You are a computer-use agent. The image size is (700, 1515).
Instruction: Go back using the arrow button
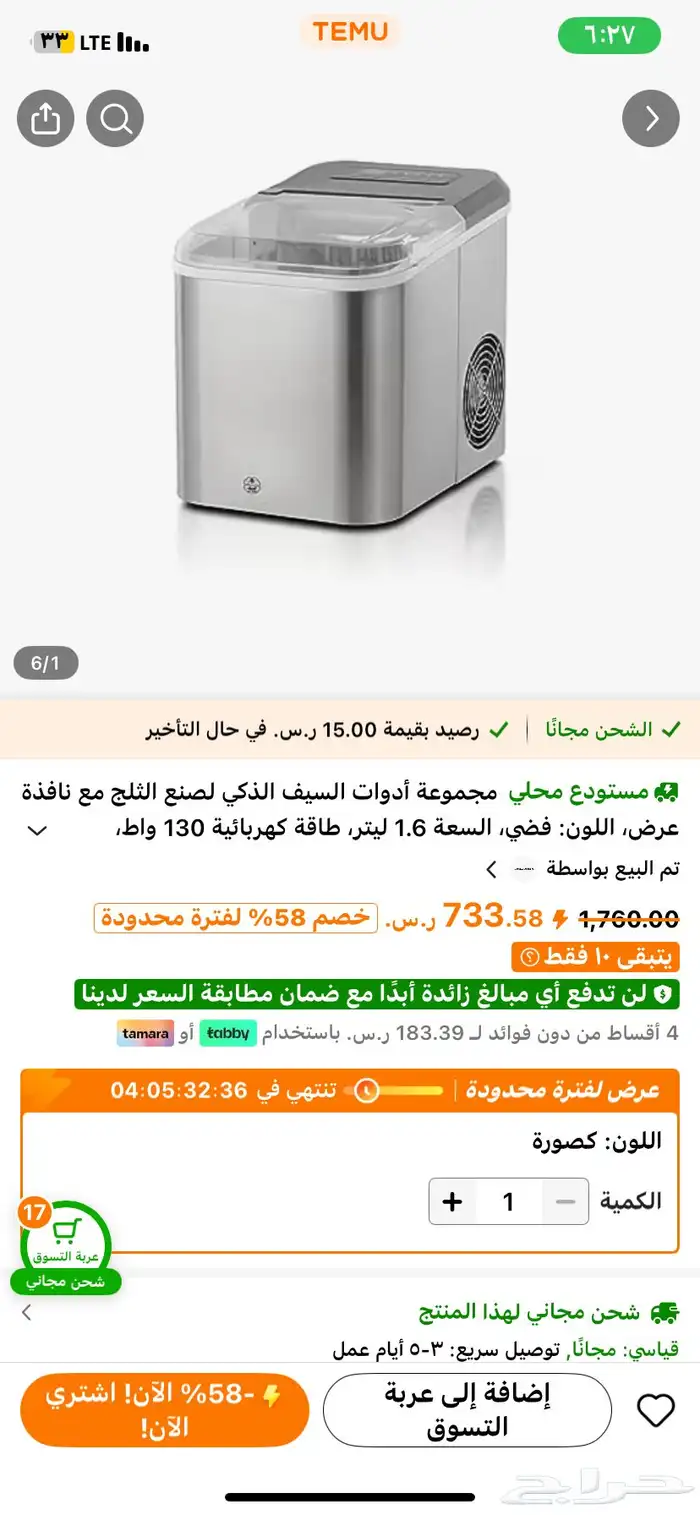coord(651,119)
